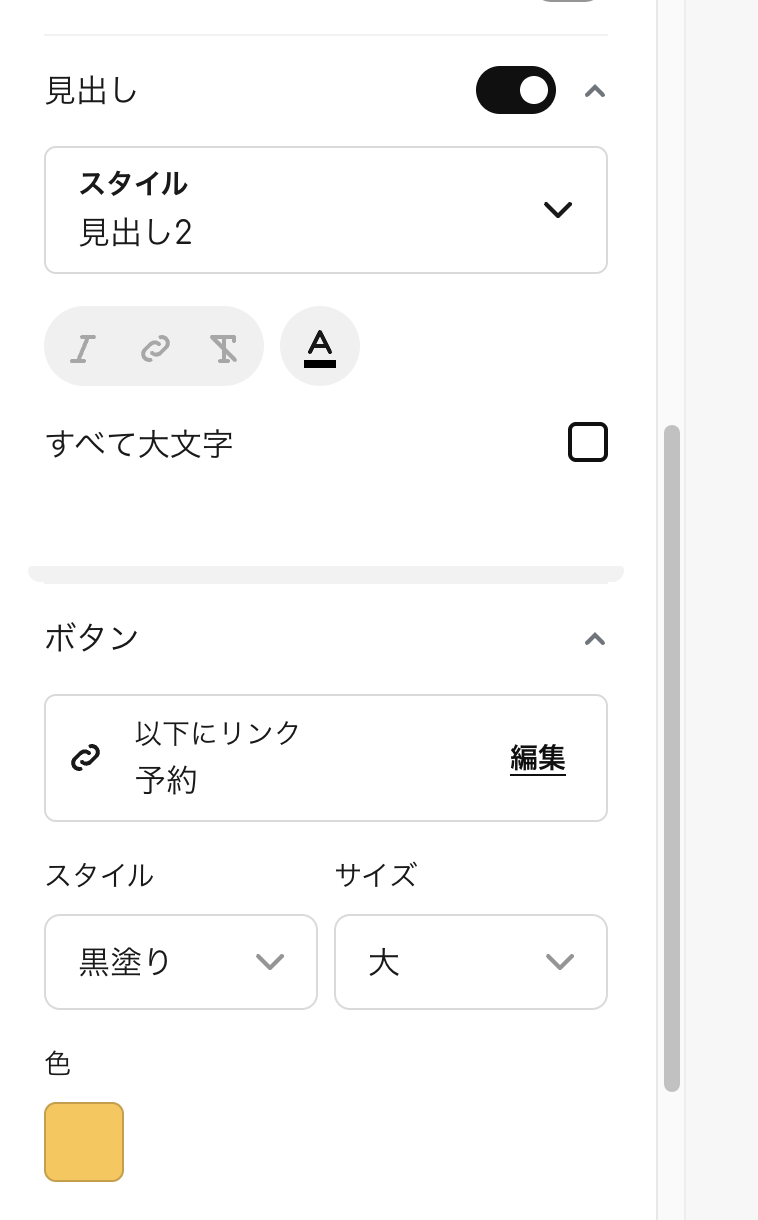Enable the すべて大文字 checkbox
Screen dimensions: 758x1220
tap(588, 442)
